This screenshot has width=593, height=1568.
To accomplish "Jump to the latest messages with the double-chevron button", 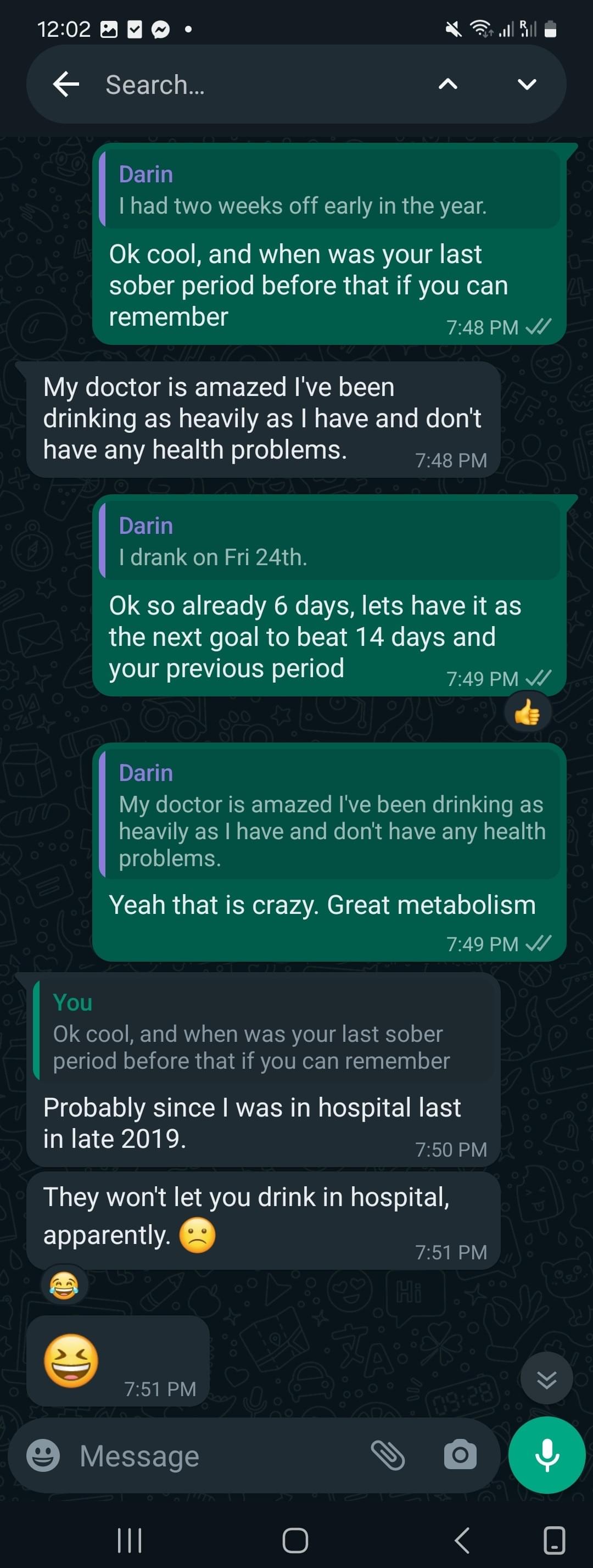I will point(546,1380).
